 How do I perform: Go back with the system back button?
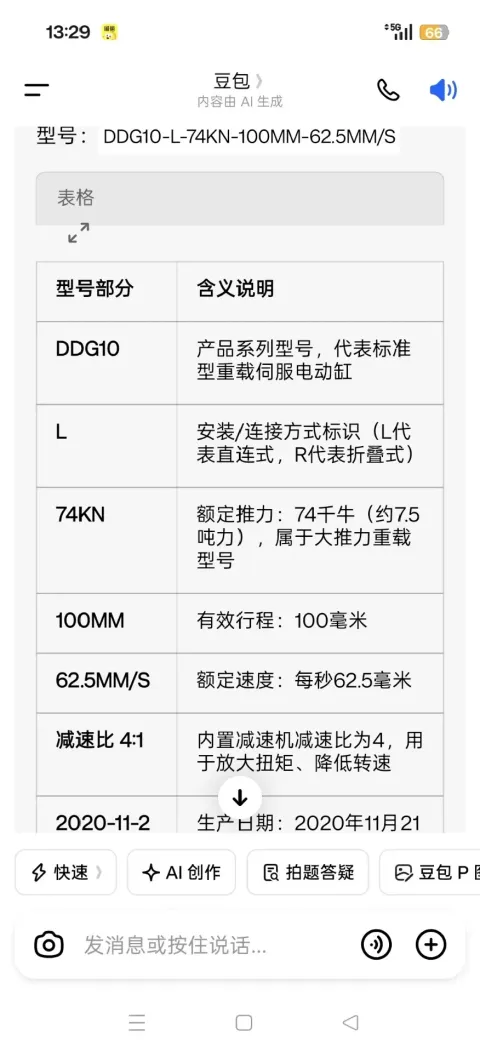point(350,1022)
